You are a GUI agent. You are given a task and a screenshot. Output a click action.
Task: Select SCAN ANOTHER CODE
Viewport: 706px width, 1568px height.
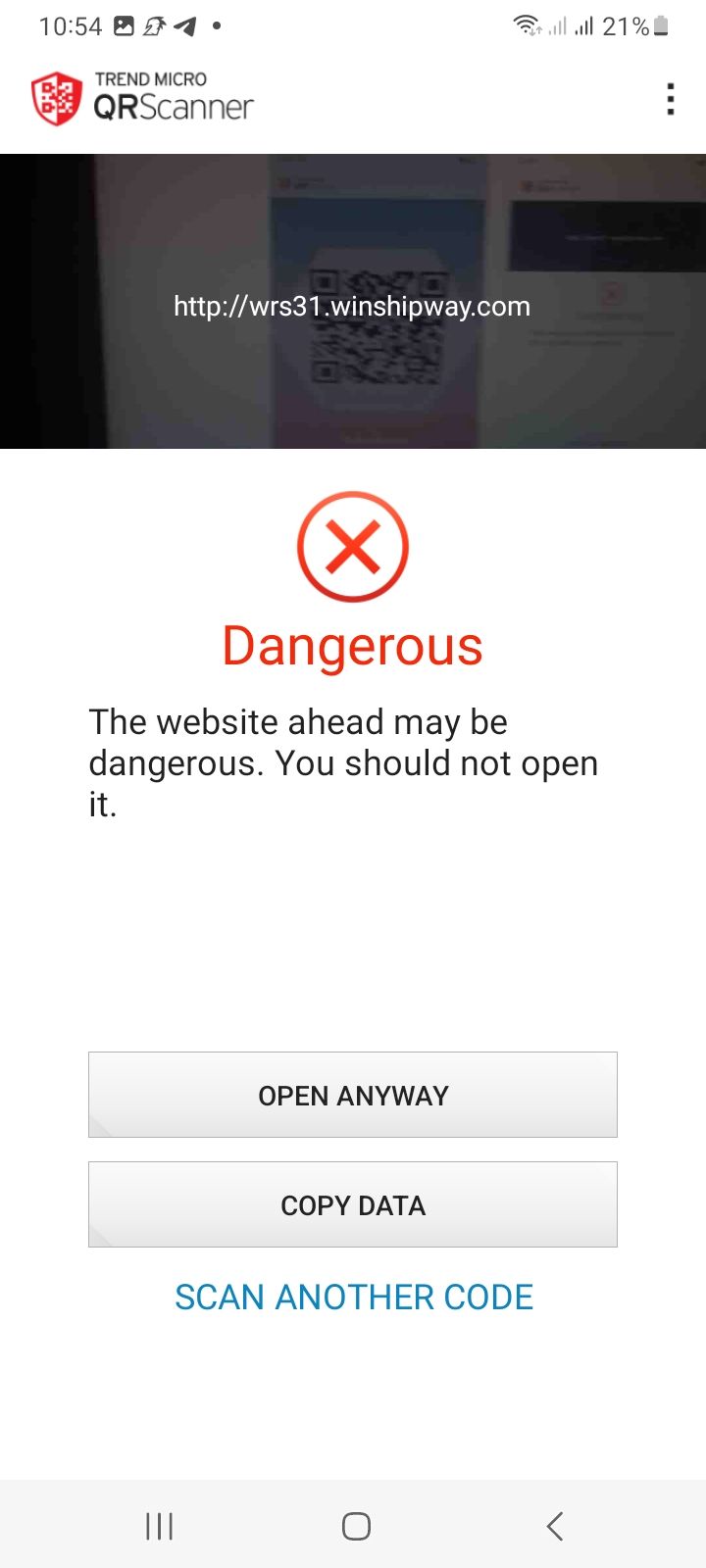(x=353, y=1297)
